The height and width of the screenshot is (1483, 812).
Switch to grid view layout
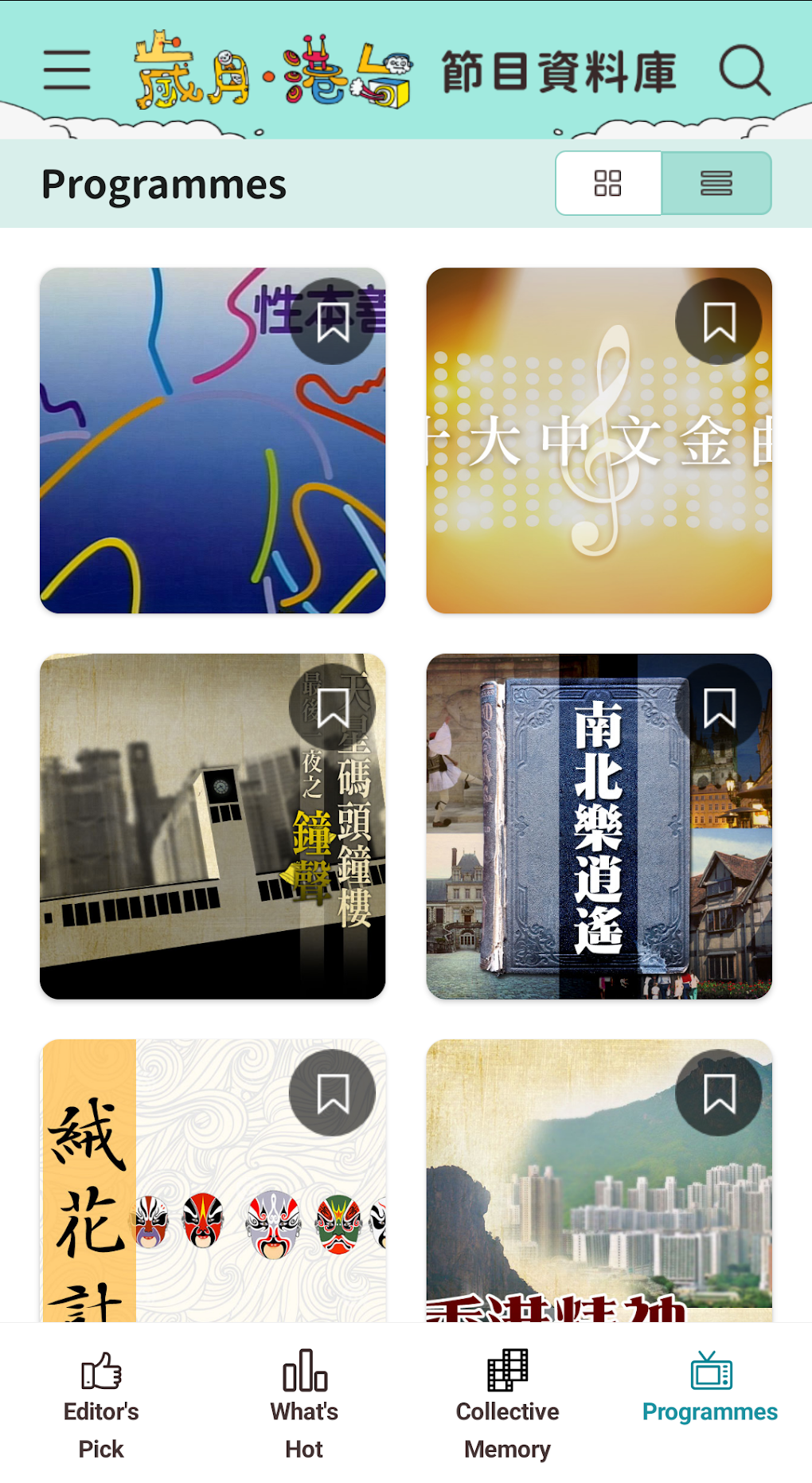pos(607,182)
